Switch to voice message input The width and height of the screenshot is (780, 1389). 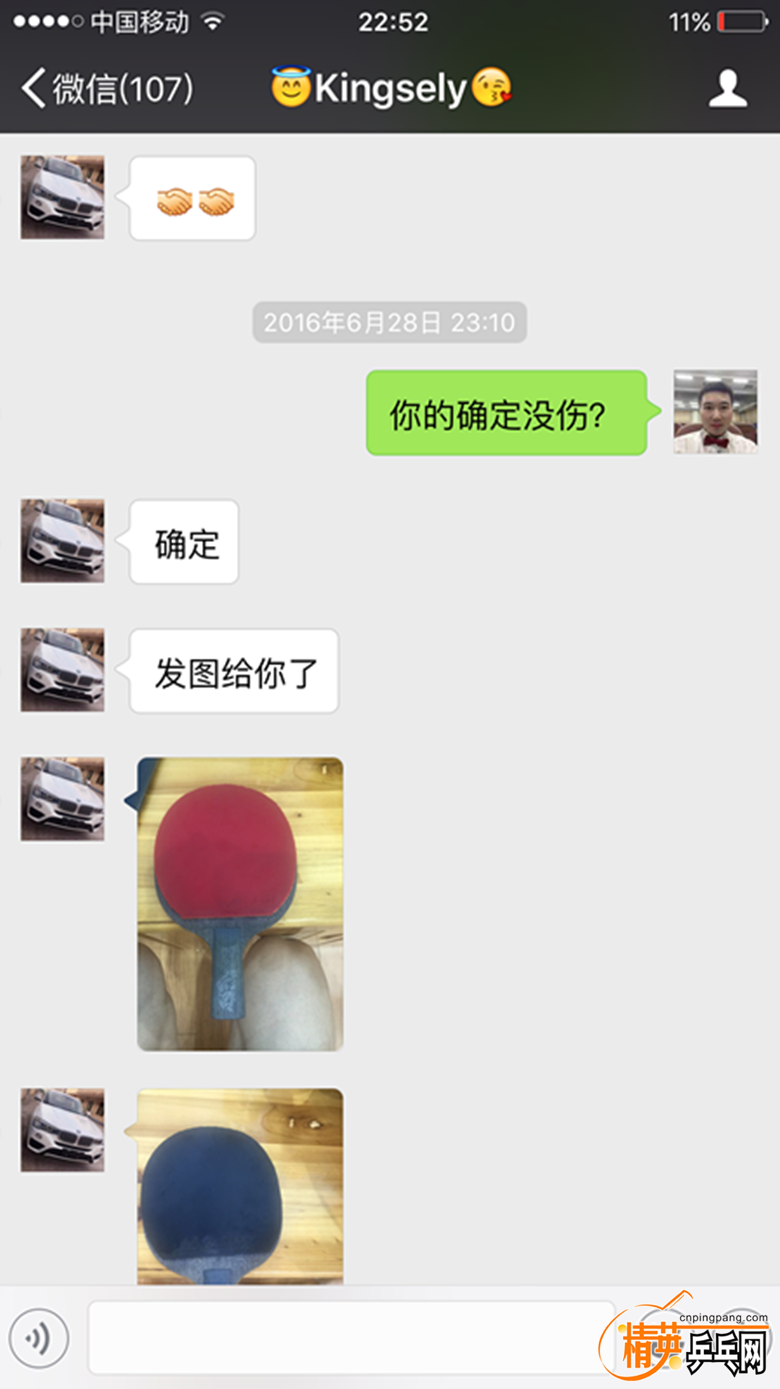tap(39, 1337)
